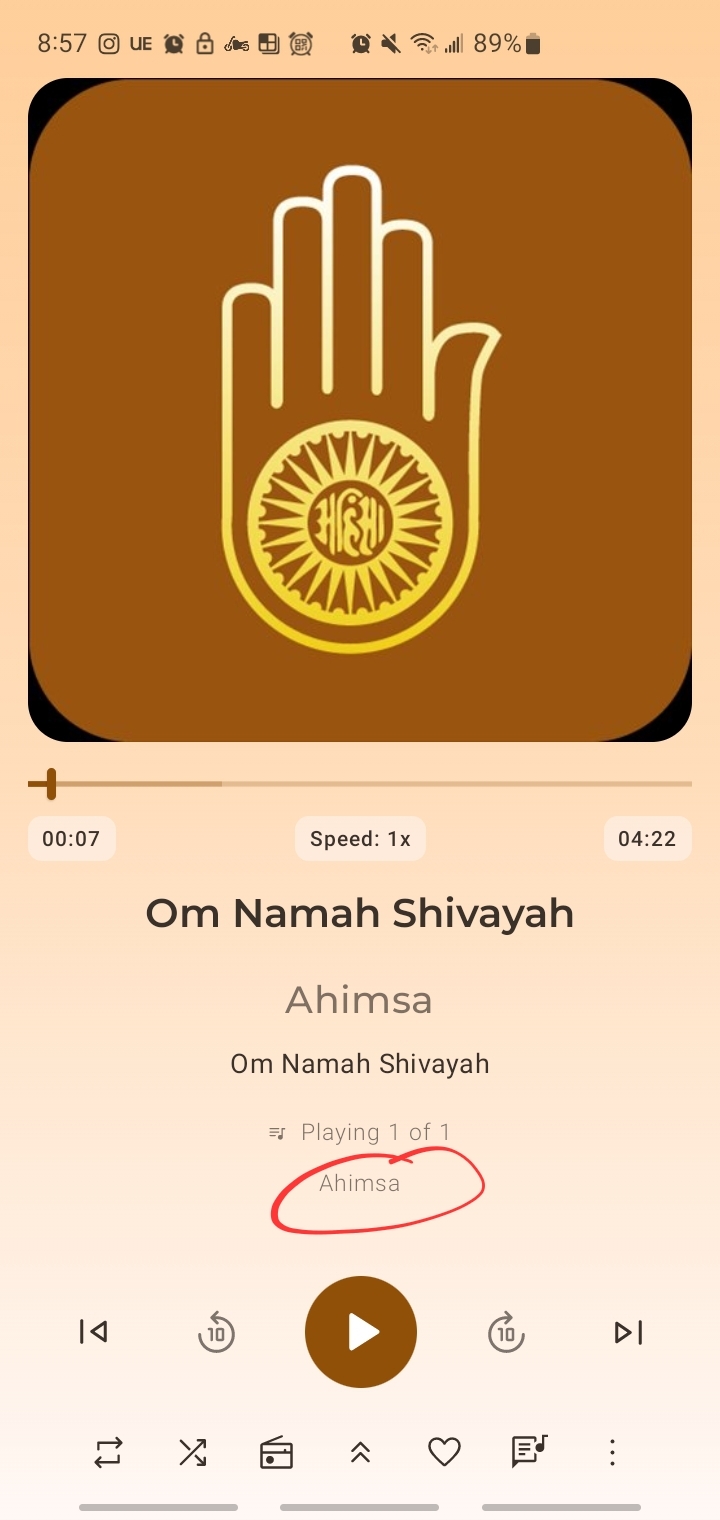Viewport: 720px width, 1520px height.
Task: Open the playlist queue icon
Action: (x=529, y=1451)
